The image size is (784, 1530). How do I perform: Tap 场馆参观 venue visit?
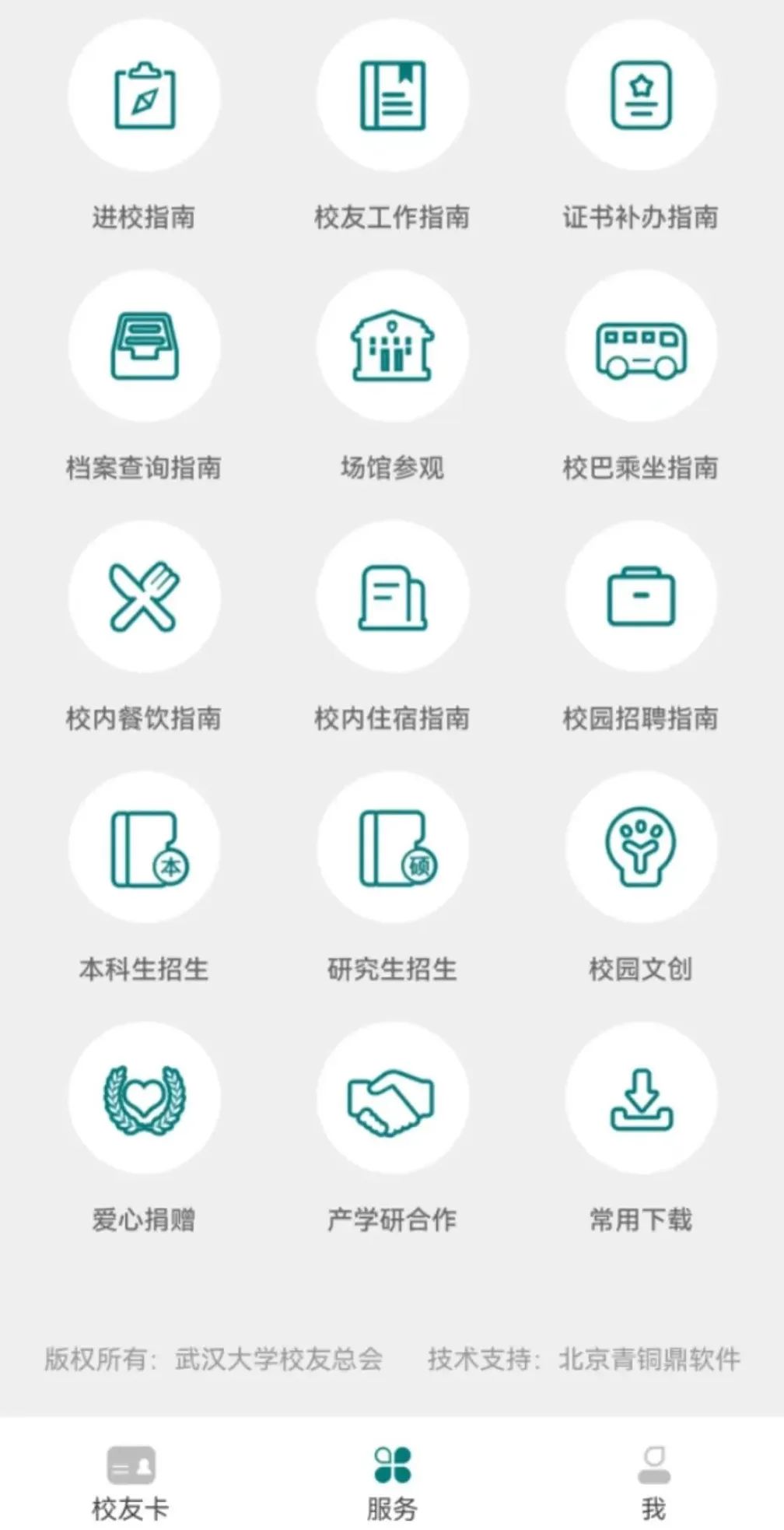[392, 347]
